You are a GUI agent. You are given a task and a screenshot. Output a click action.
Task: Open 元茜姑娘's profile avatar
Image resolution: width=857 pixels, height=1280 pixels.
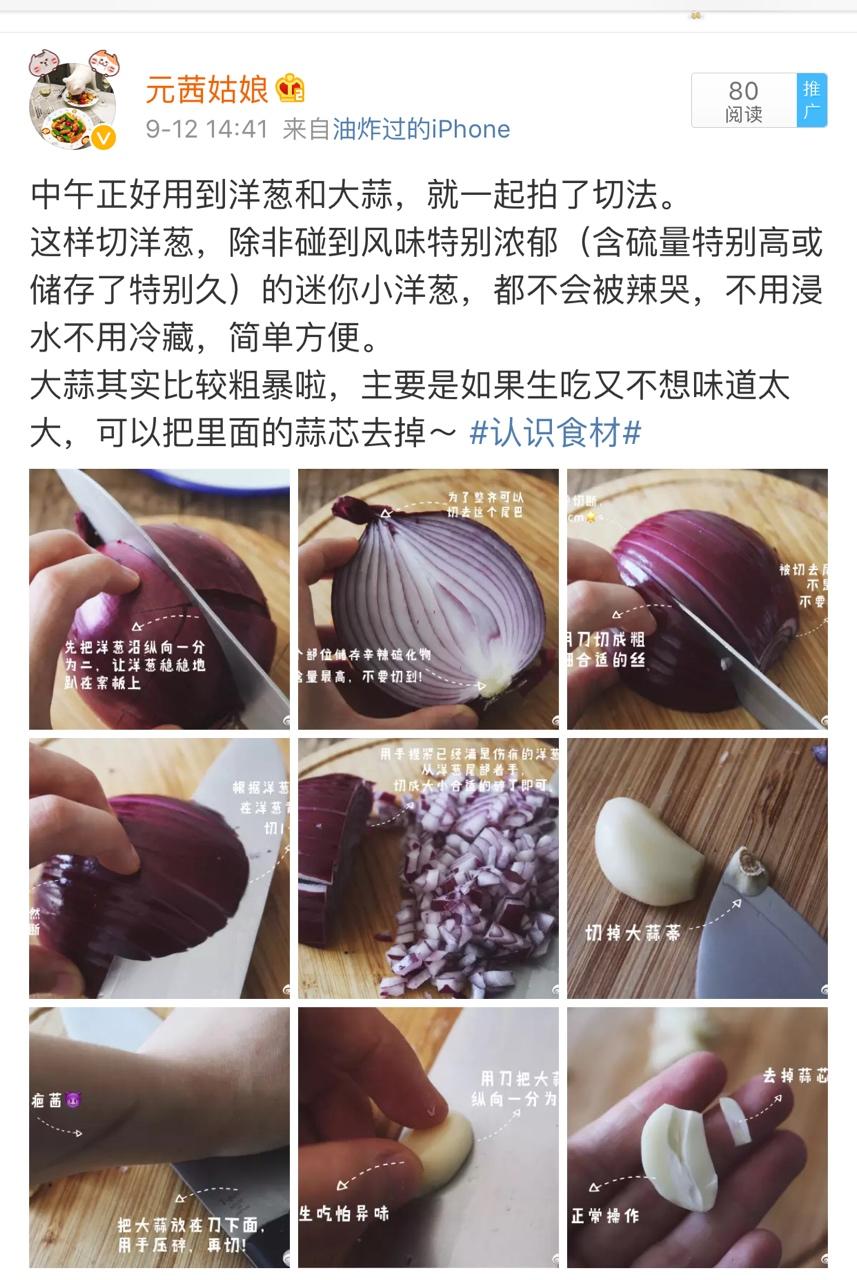[x=74, y=99]
